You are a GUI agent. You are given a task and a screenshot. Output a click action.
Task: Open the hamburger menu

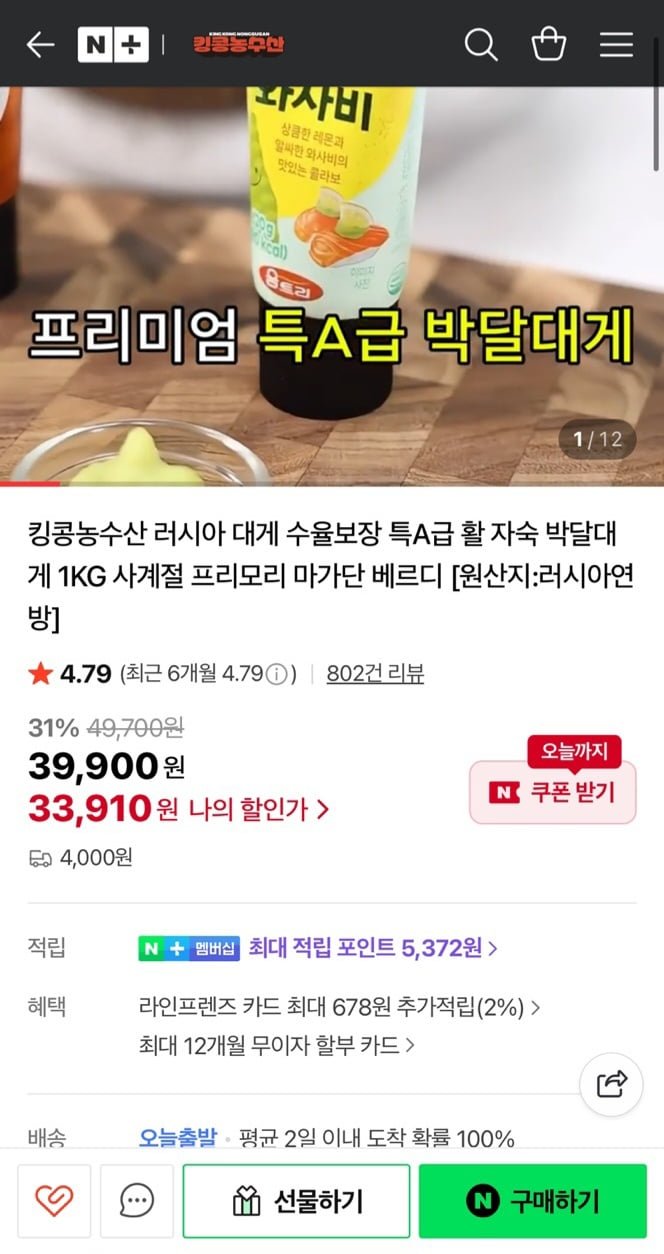(x=616, y=45)
